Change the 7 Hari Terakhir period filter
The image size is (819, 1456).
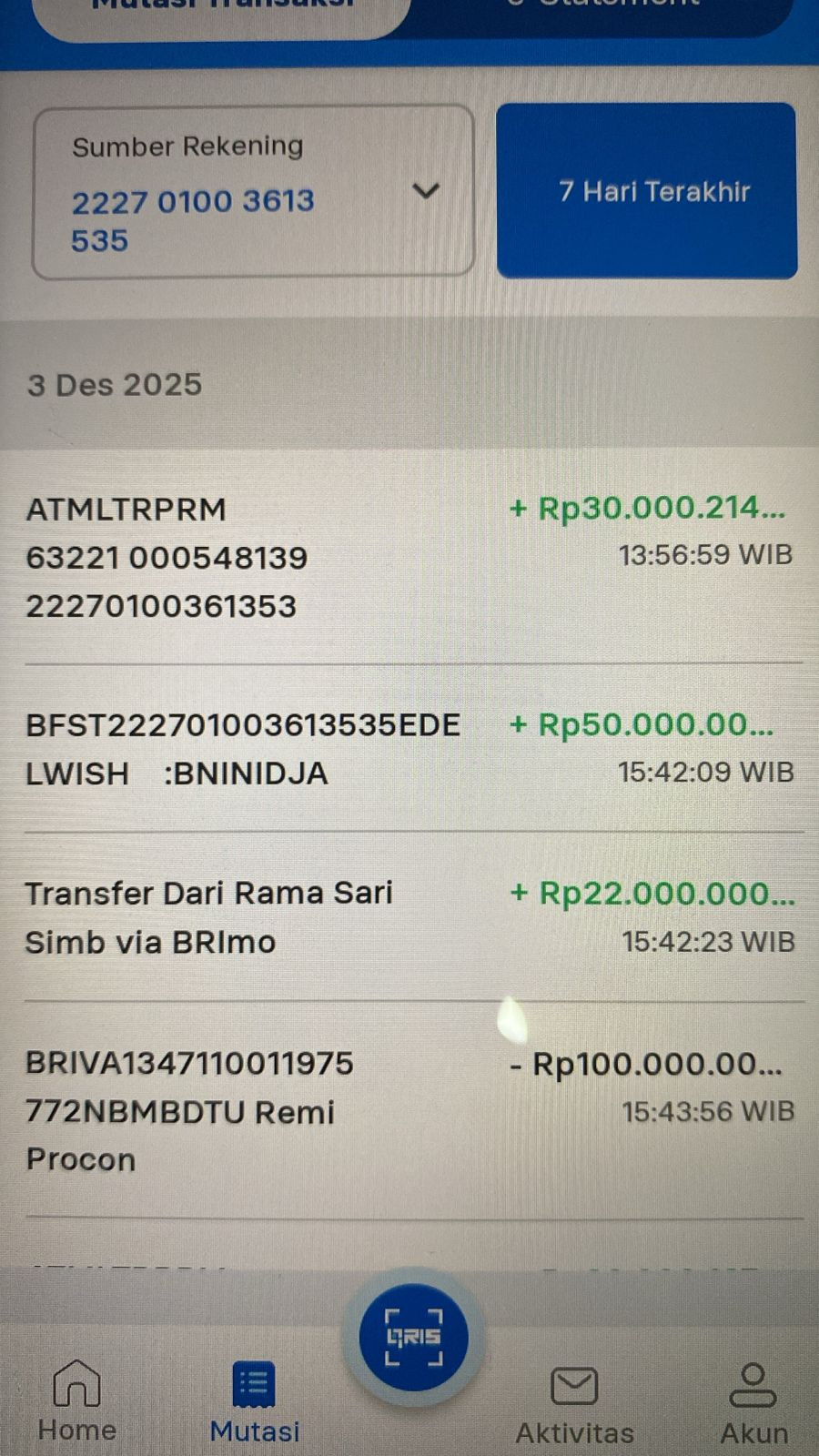click(647, 191)
